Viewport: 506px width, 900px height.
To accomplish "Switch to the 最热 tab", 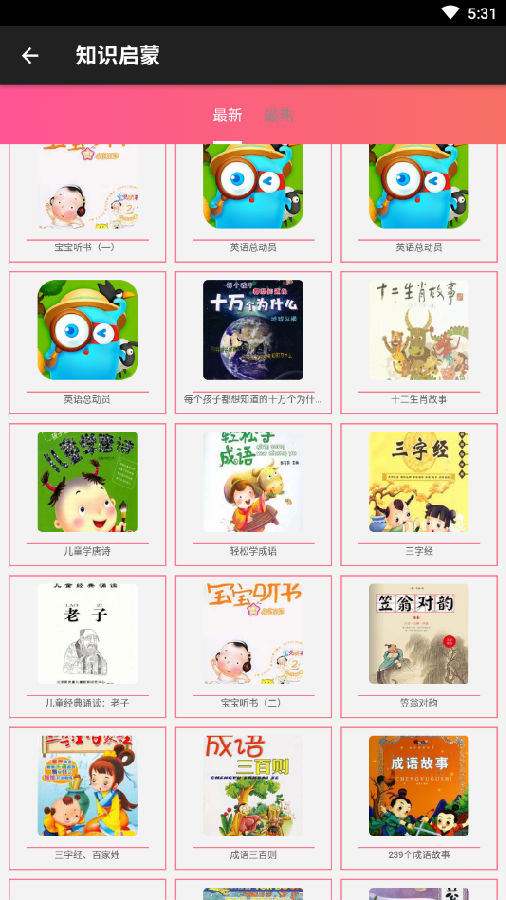I will 279,115.
